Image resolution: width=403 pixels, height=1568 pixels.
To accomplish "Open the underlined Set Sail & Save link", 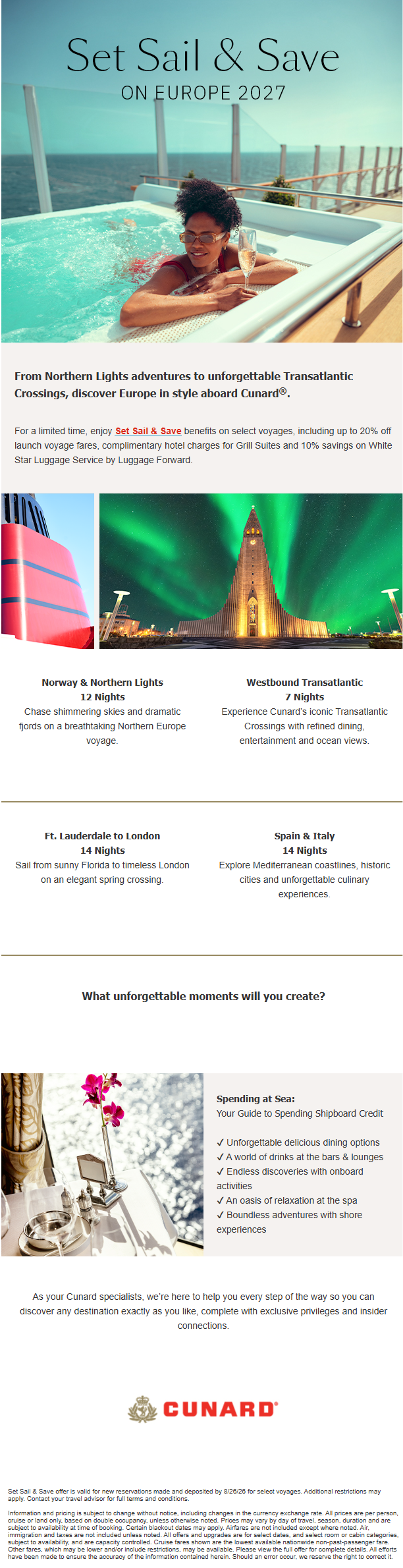I will [148, 431].
